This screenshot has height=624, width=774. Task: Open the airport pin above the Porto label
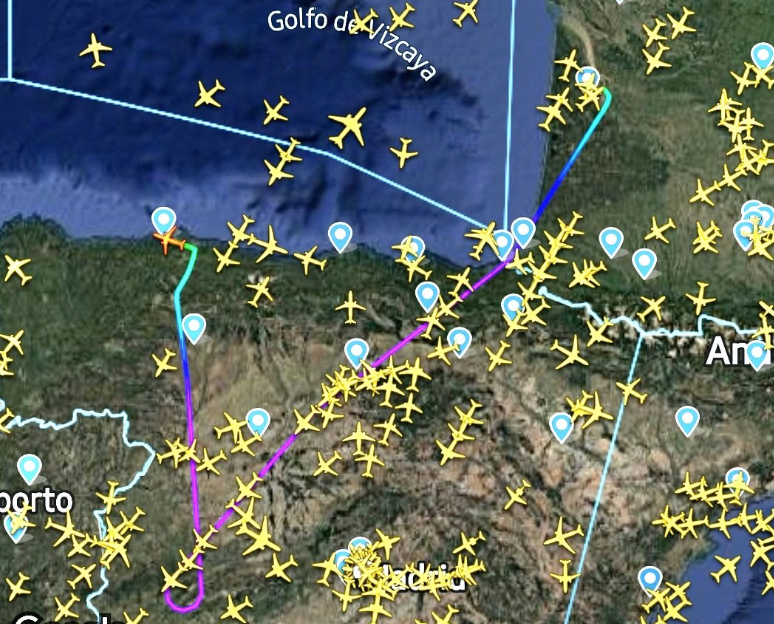point(30,467)
